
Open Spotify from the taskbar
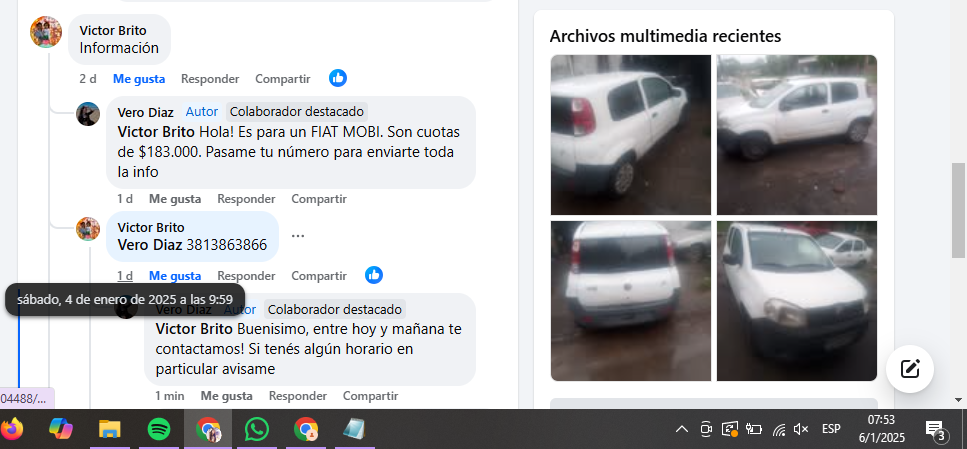158,429
